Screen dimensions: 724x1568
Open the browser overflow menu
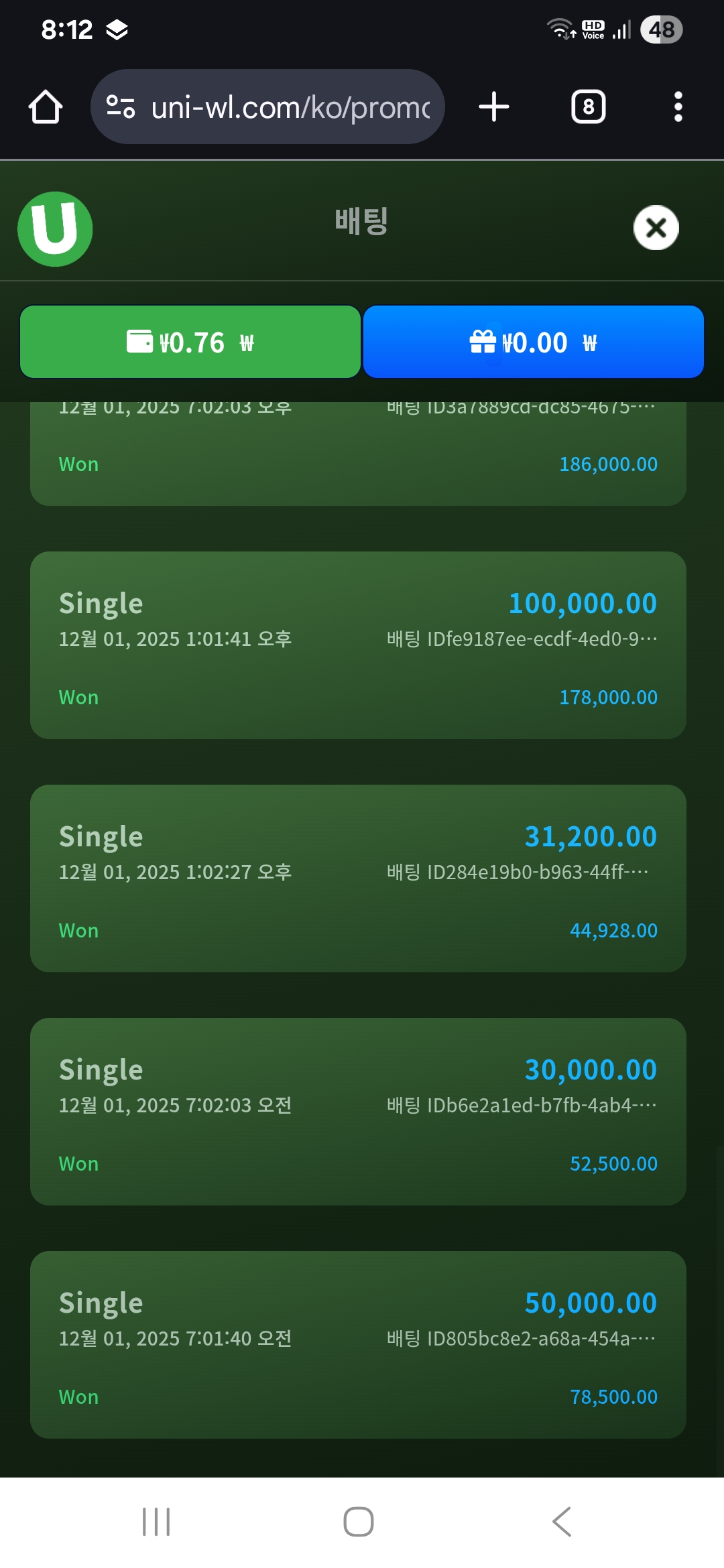tap(678, 107)
